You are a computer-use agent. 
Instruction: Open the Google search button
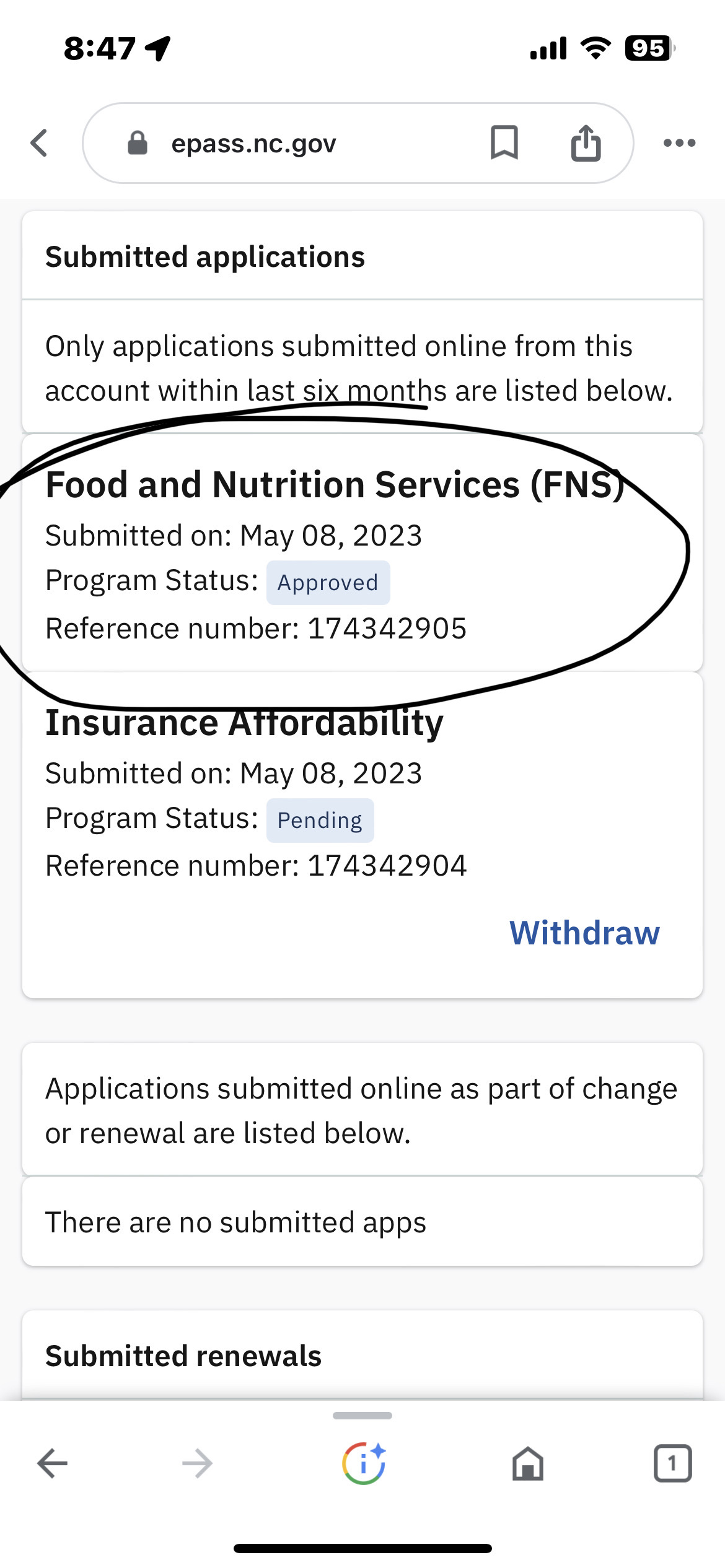(x=364, y=1463)
